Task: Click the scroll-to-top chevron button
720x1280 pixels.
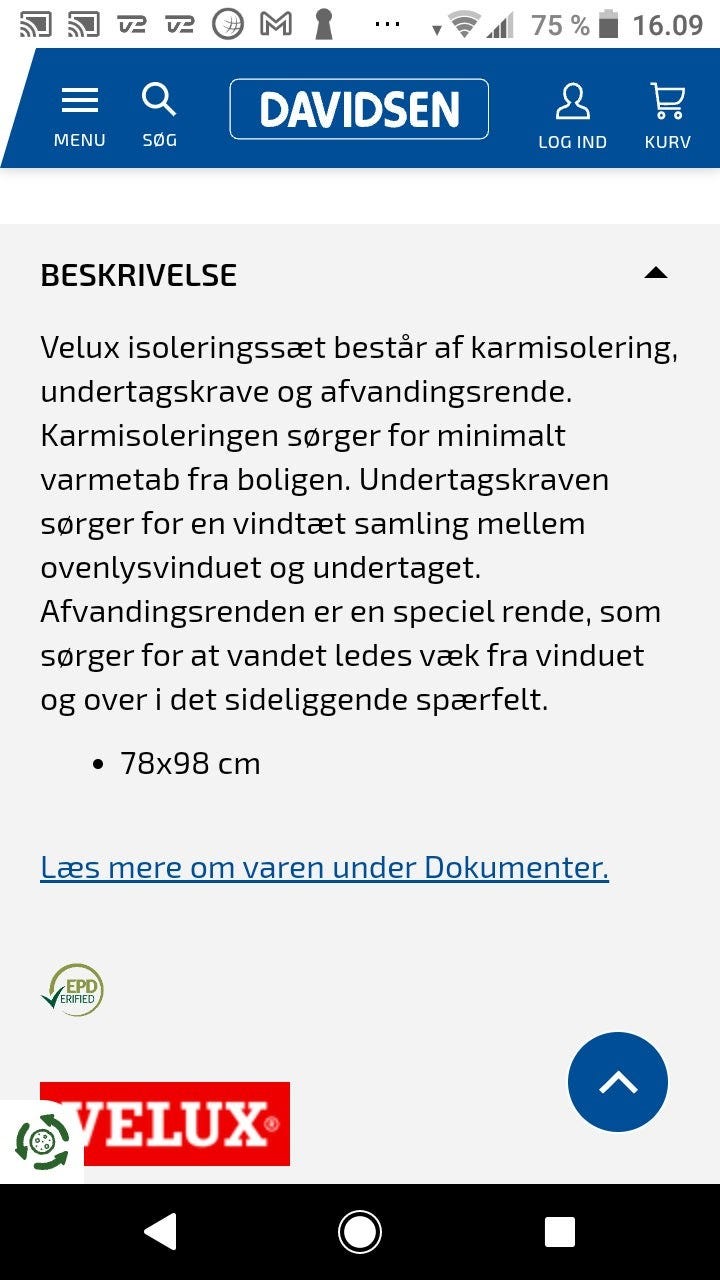Action: pyautogui.click(x=617, y=1082)
